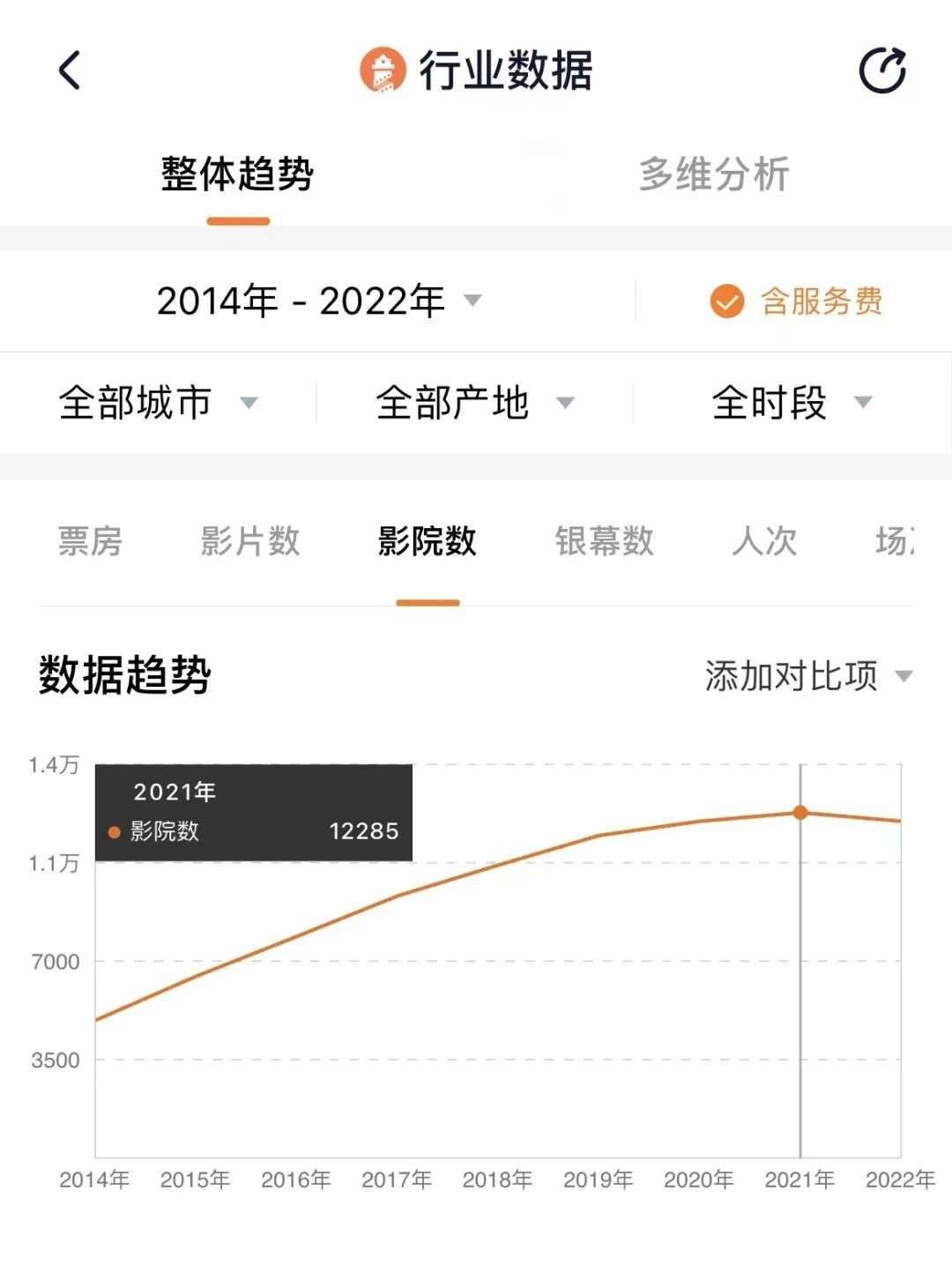952x1280 pixels.
Task: Select the 整体趋势 tab
Action: click(237, 175)
